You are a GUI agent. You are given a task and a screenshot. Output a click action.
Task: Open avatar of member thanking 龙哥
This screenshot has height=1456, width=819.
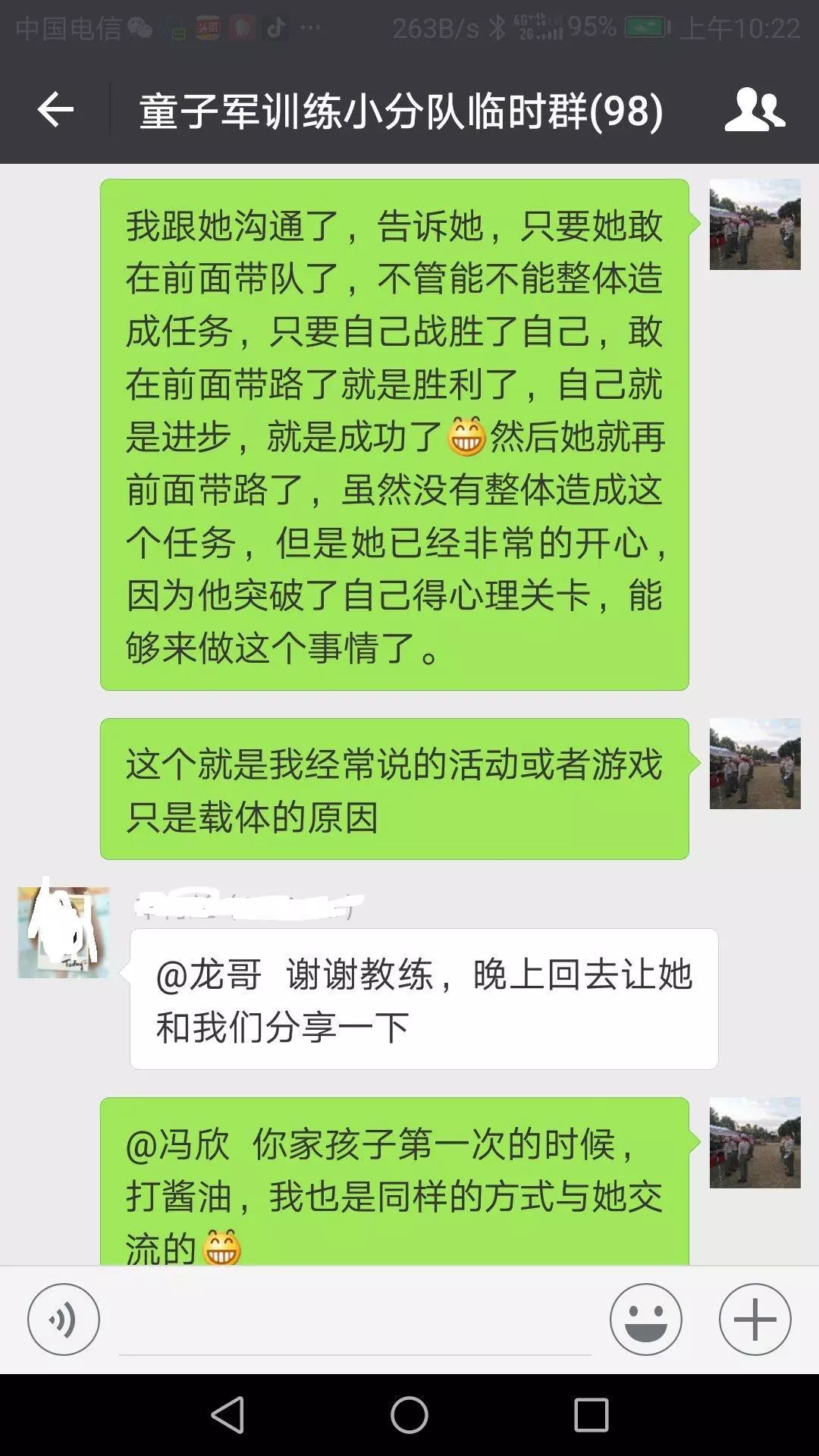coord(64,933)
